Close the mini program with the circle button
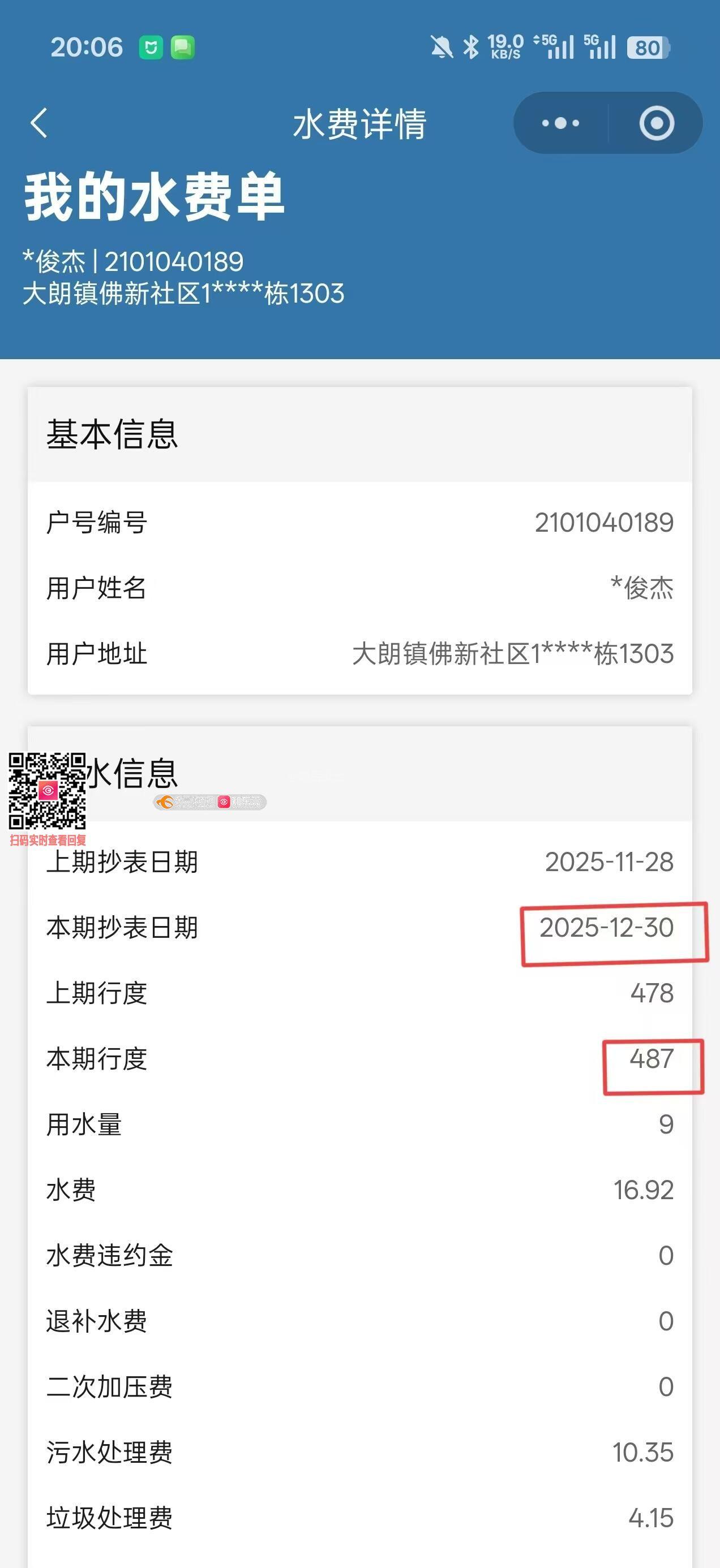Screen dimensions: 720x1568 [657, 123]
